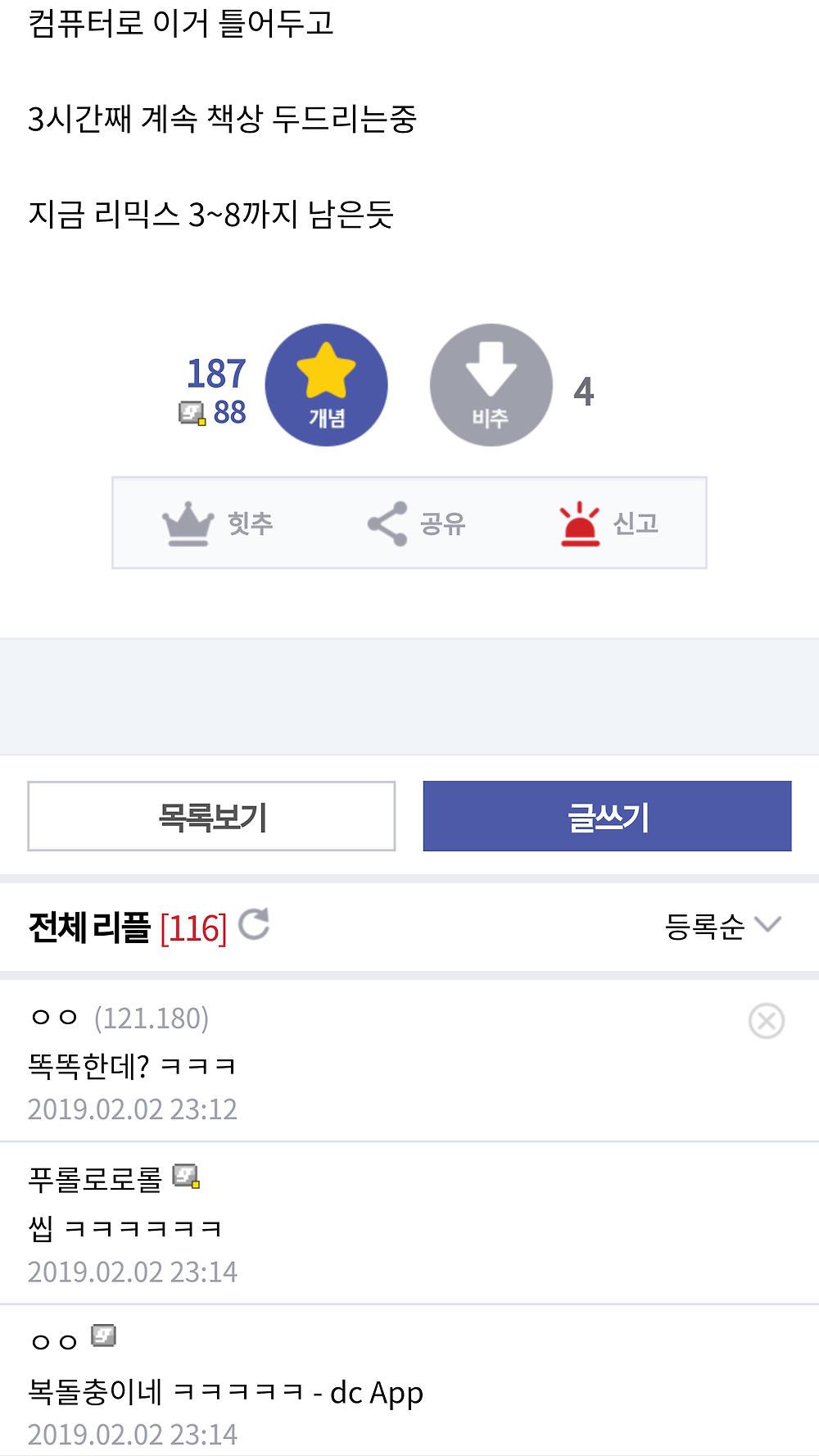Open the post list with 목록보기
This screenshot has width=819, height=1456.
click(211, 816)
